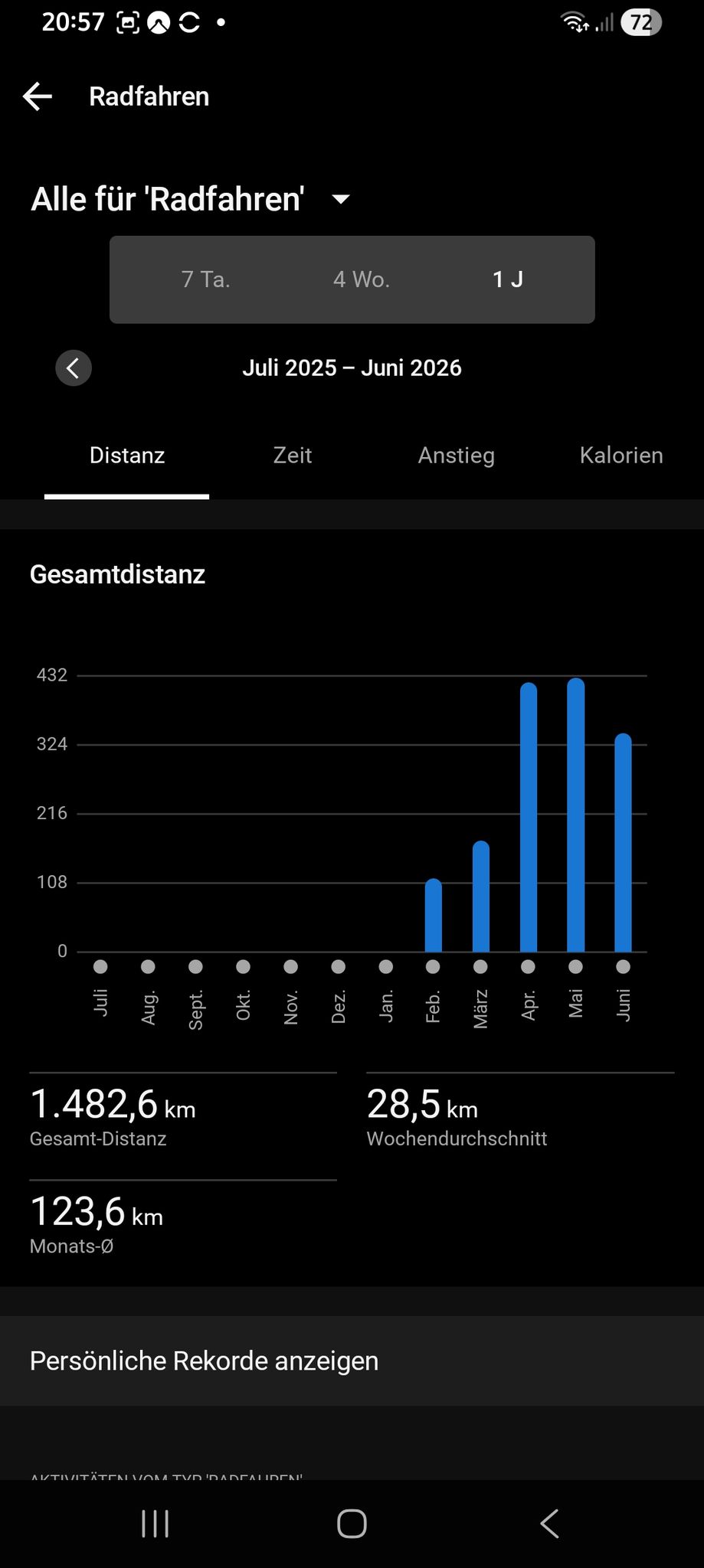This screenshot has height=1568, width=704.
Task: Select the Mai bar in chart
Action: tap(576, 815)
